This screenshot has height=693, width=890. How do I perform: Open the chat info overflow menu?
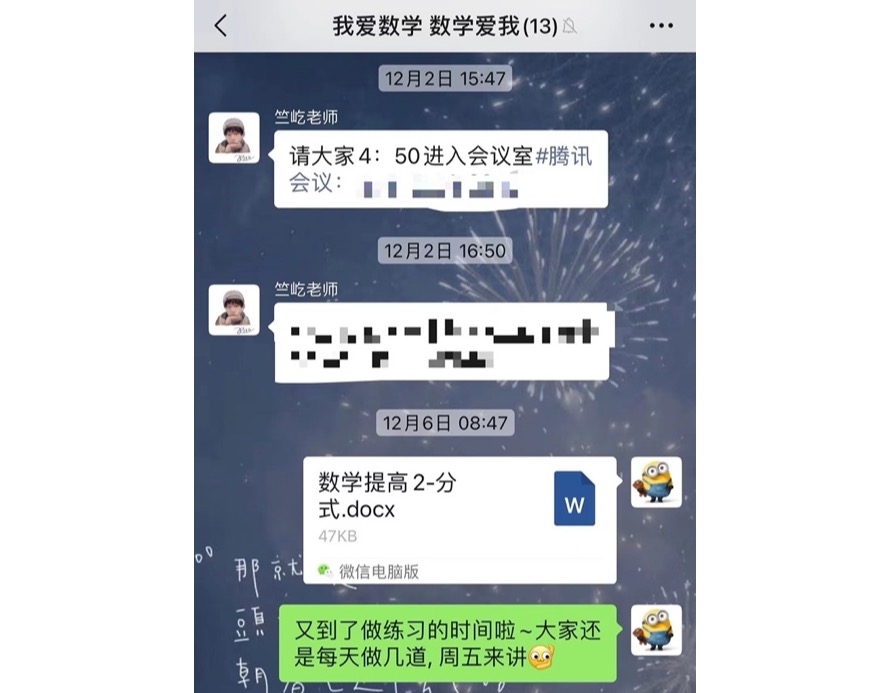point(661,26)
